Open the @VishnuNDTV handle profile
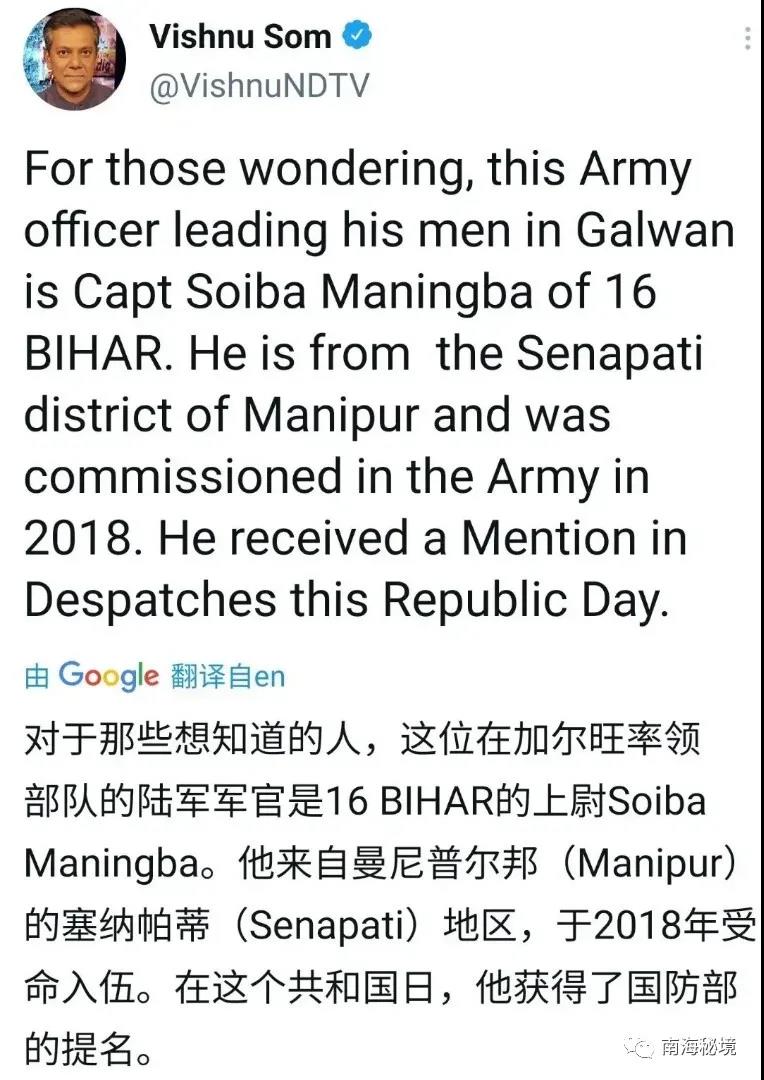This screenshot has height=1080, width=764. click(x=259, y=86)
